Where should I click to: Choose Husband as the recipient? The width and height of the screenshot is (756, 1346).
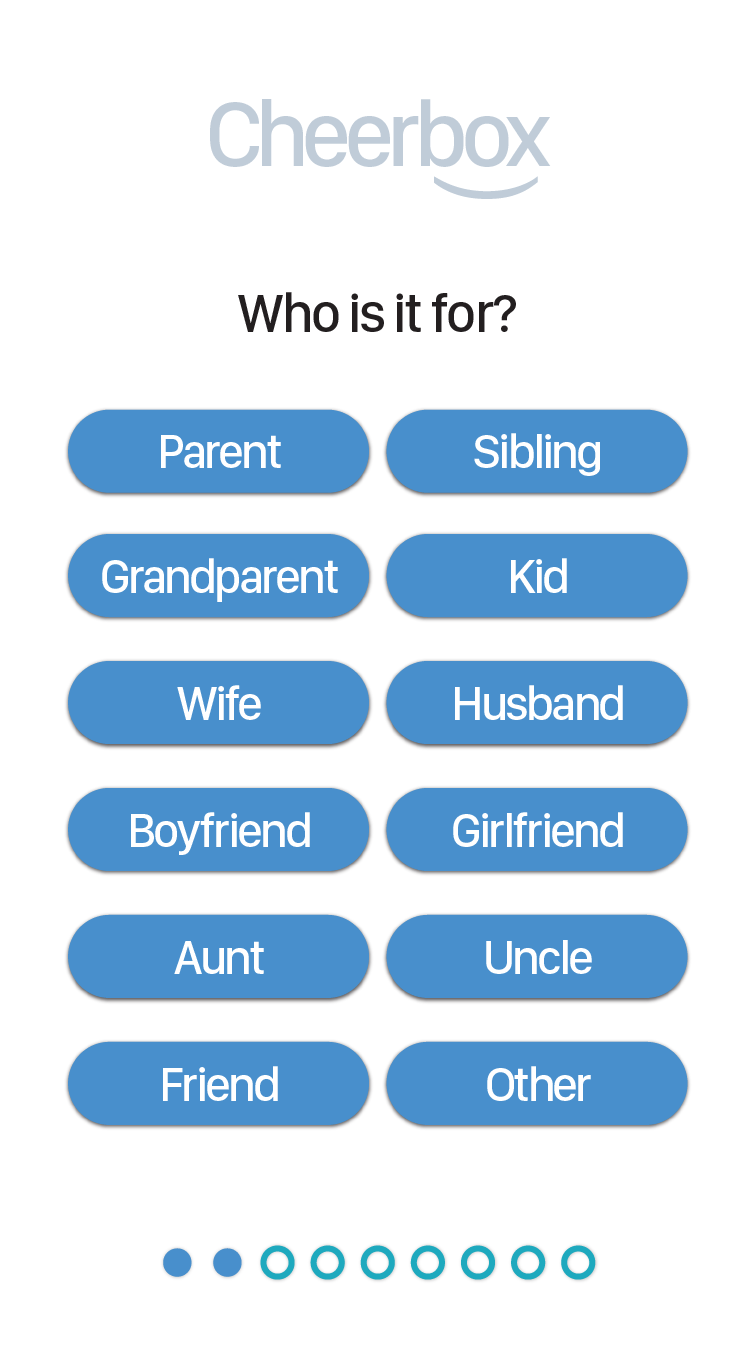click(x=537, y=703)
